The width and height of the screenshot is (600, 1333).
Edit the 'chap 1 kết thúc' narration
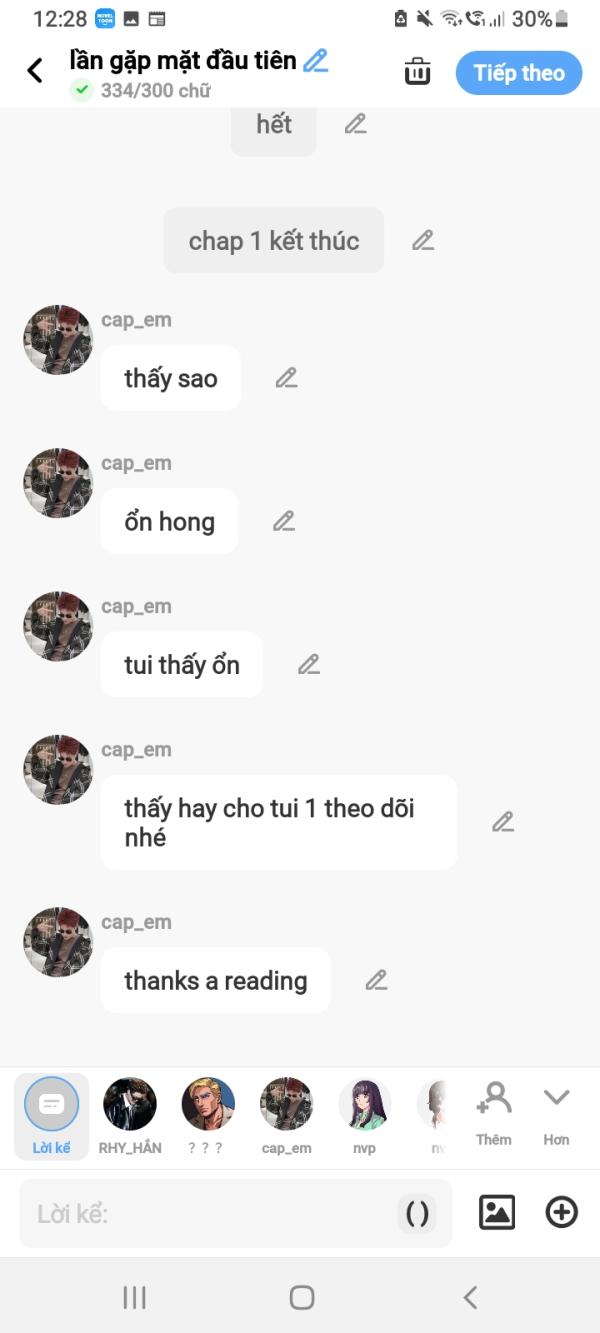coord(423,241)
